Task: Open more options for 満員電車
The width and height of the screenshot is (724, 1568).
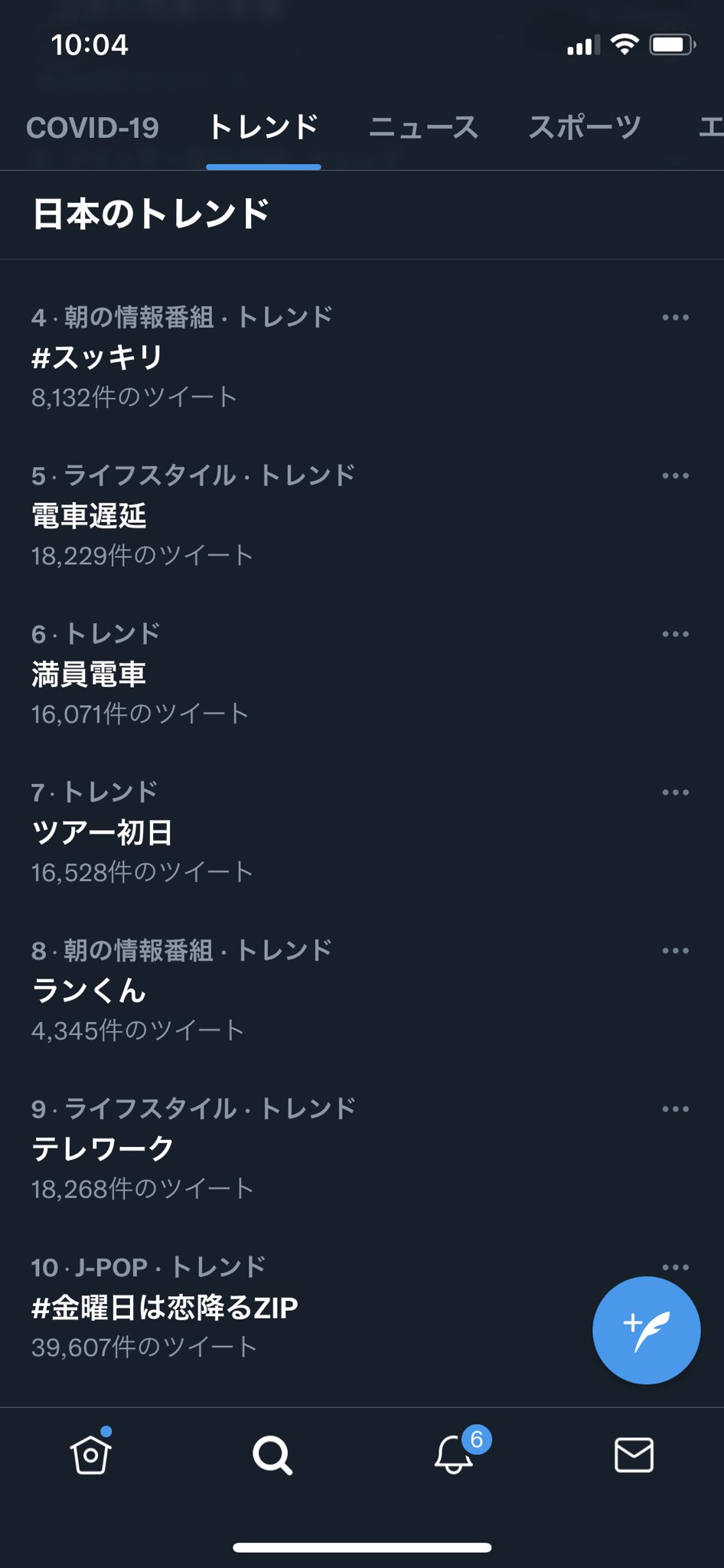Action: 676,634
